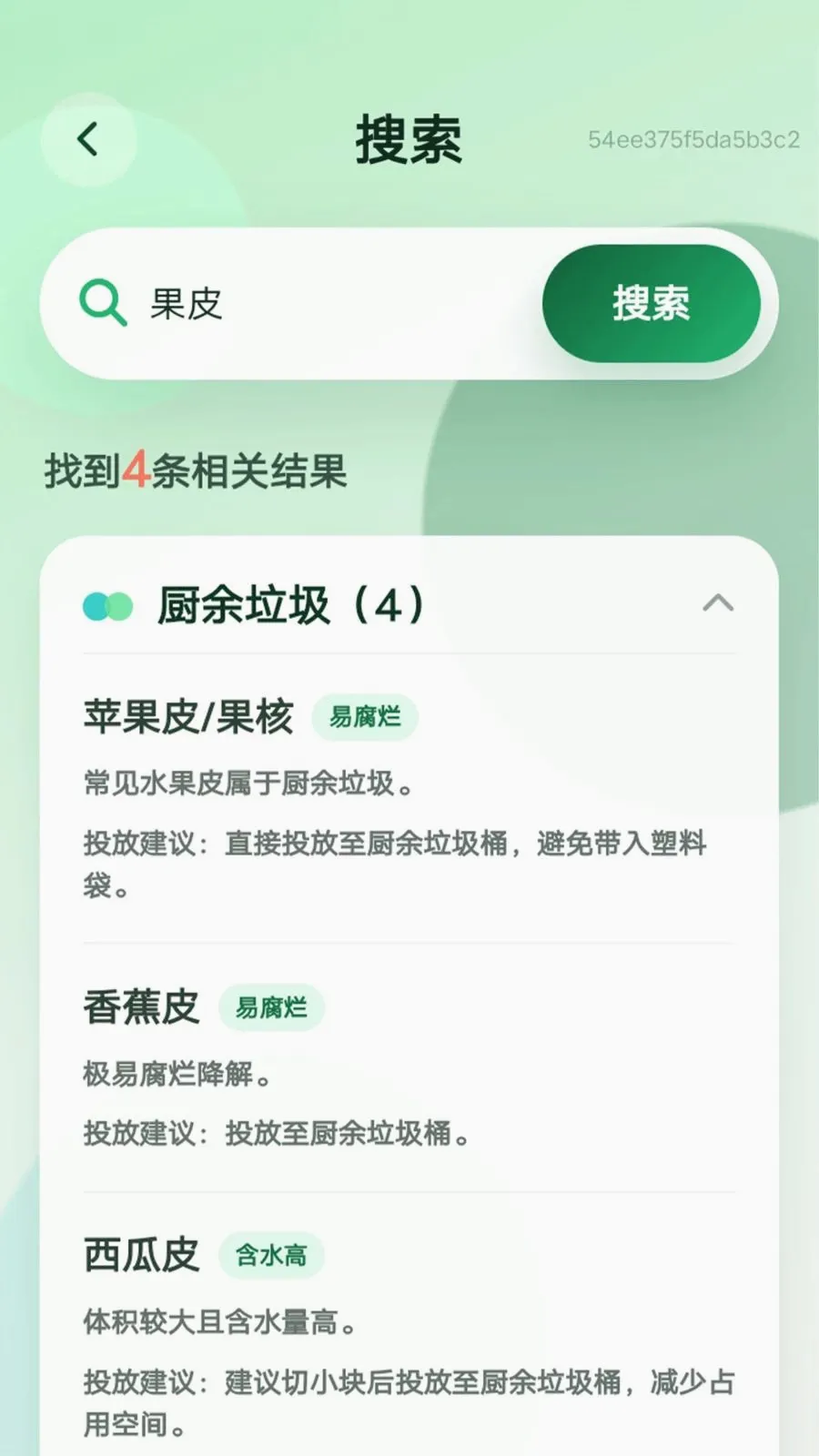The height and width of the screenshot is (1456, 819).
Task: Go back using the top-left arrow
Action: (x=88, y=140)
